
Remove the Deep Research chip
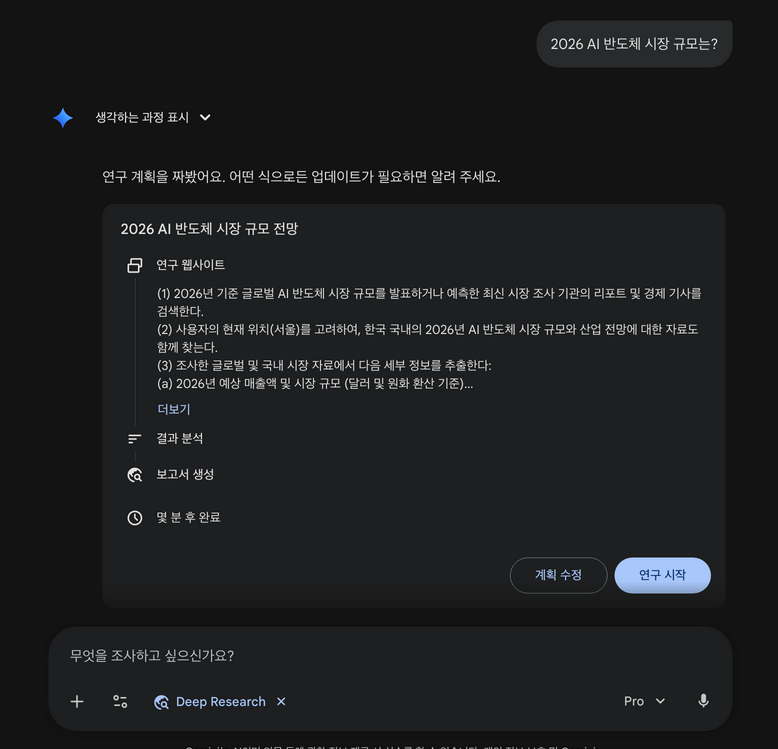point(281,701)
